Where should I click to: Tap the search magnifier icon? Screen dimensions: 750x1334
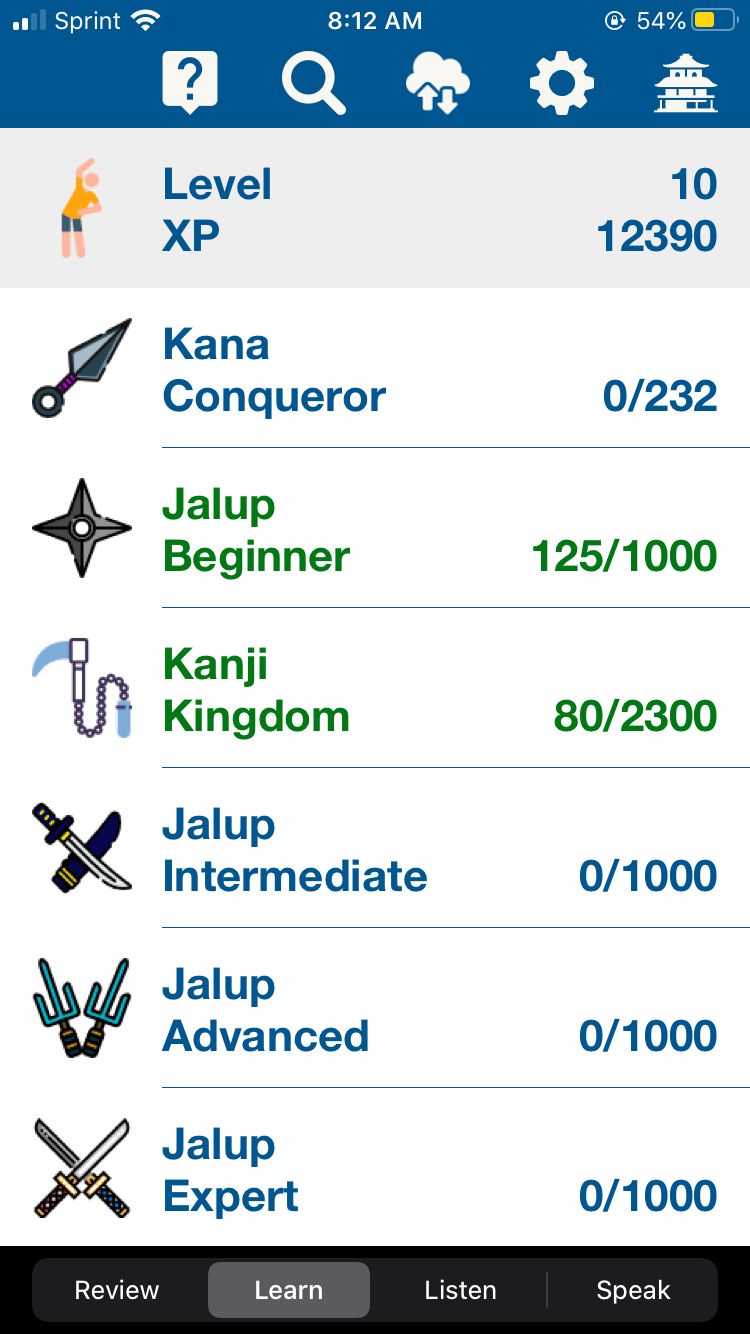(x=313, y=83)
